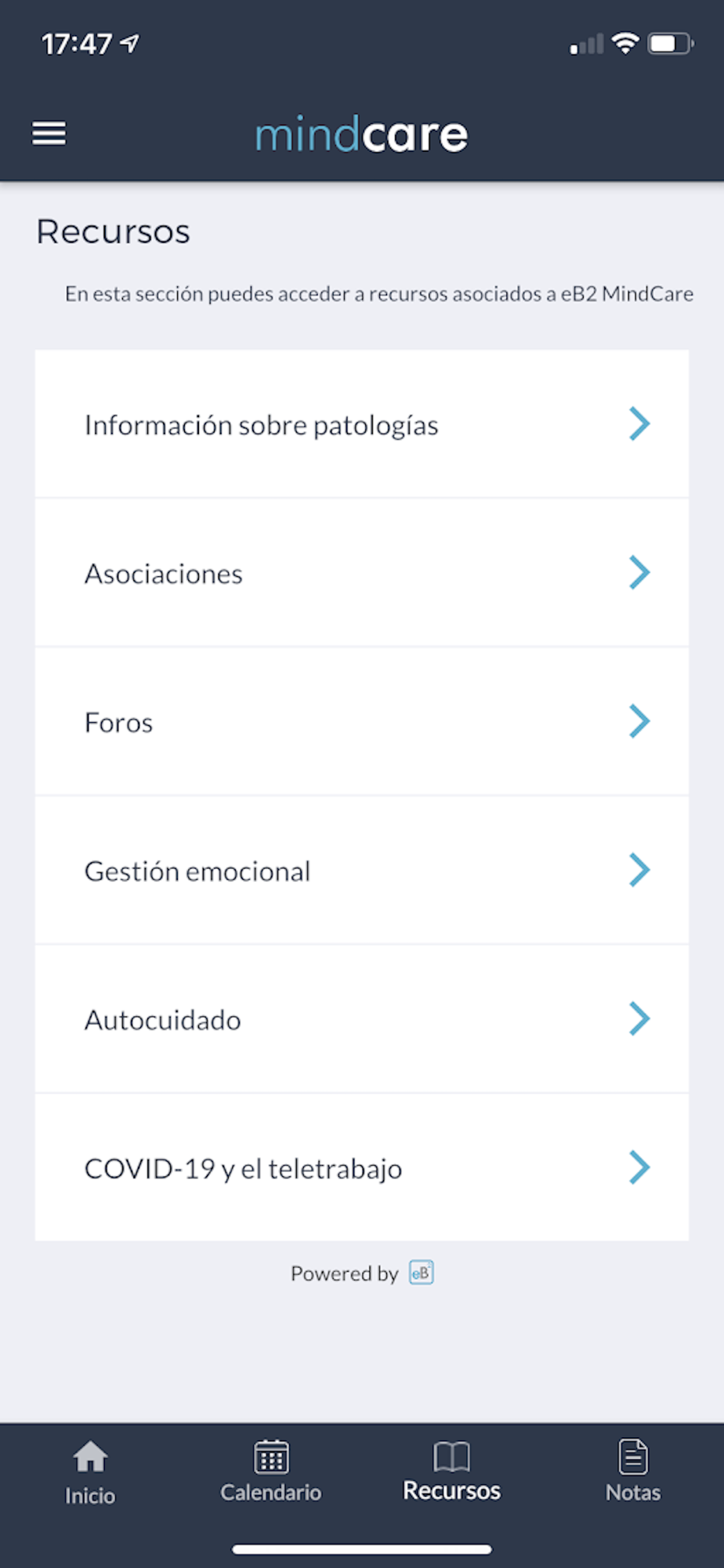Switch to the Calendario tab
Viewport: 724px width, 1568px height.
coord(271,1472)
